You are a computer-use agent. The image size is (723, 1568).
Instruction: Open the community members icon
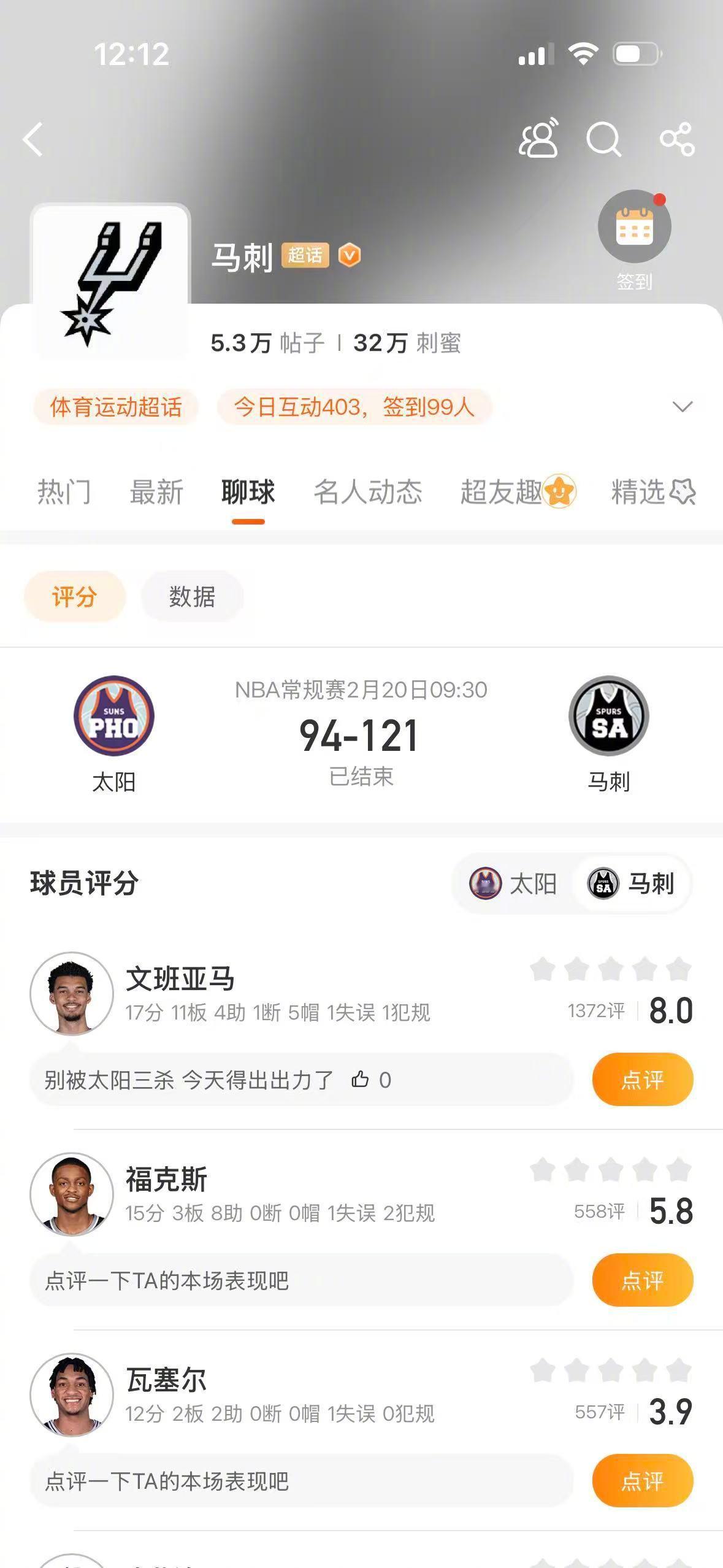(540, 140)
